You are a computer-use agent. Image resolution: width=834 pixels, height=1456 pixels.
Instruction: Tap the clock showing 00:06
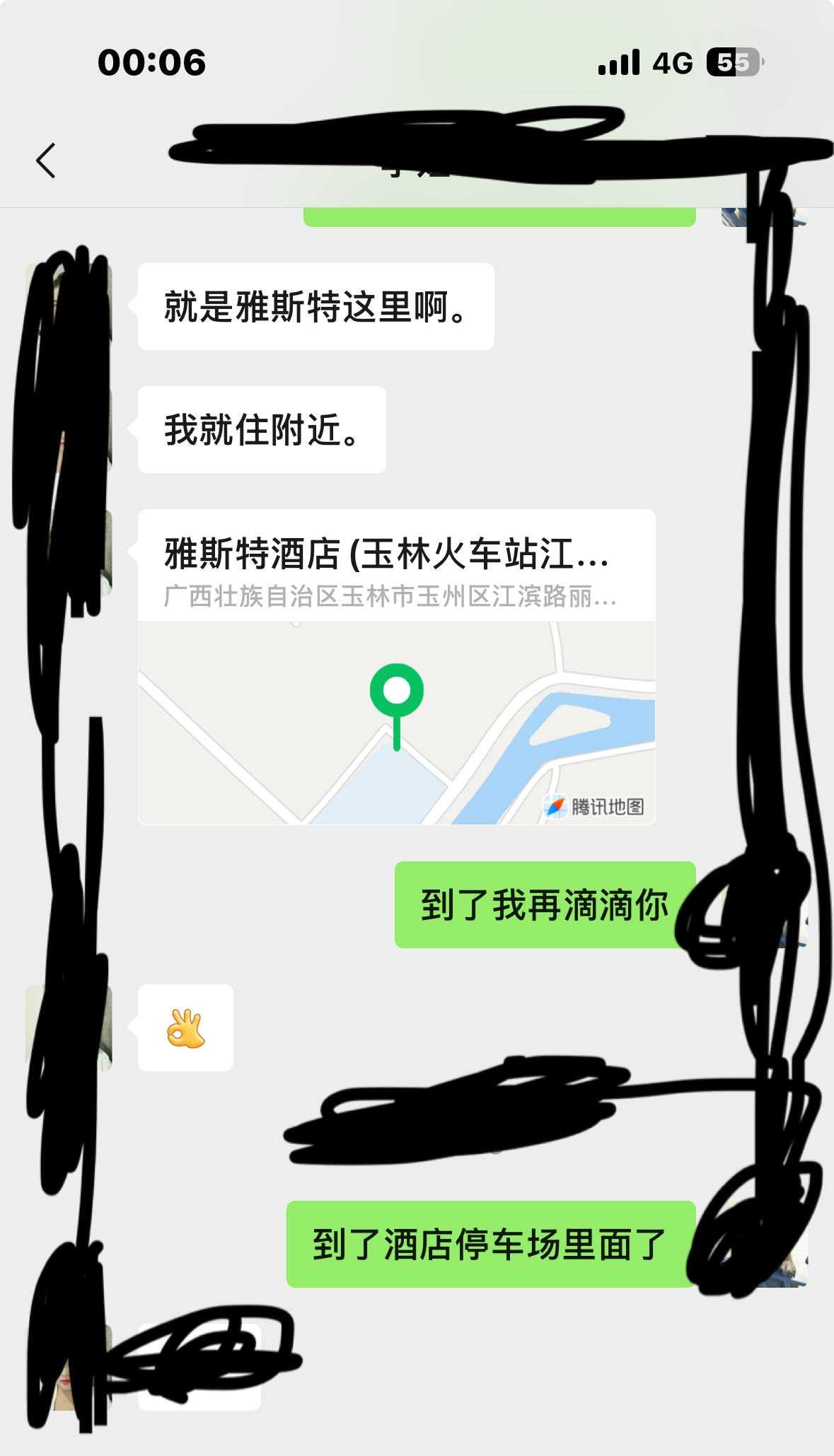(x=151, y=64)
